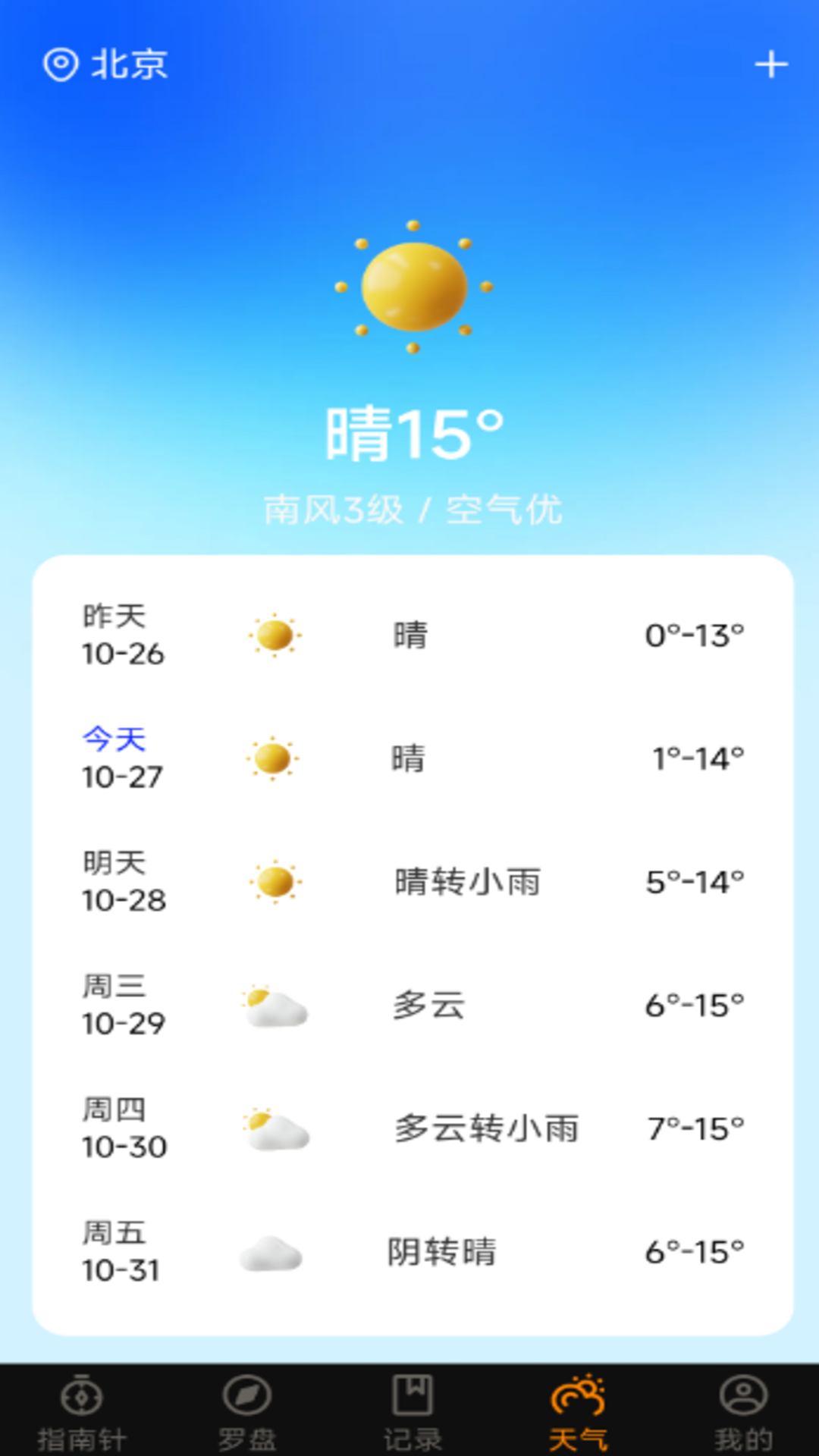This screenshot has width=819, height=1456.
Task: Select the 周四 多云转小雨 forecast row
Action: 409,1128
